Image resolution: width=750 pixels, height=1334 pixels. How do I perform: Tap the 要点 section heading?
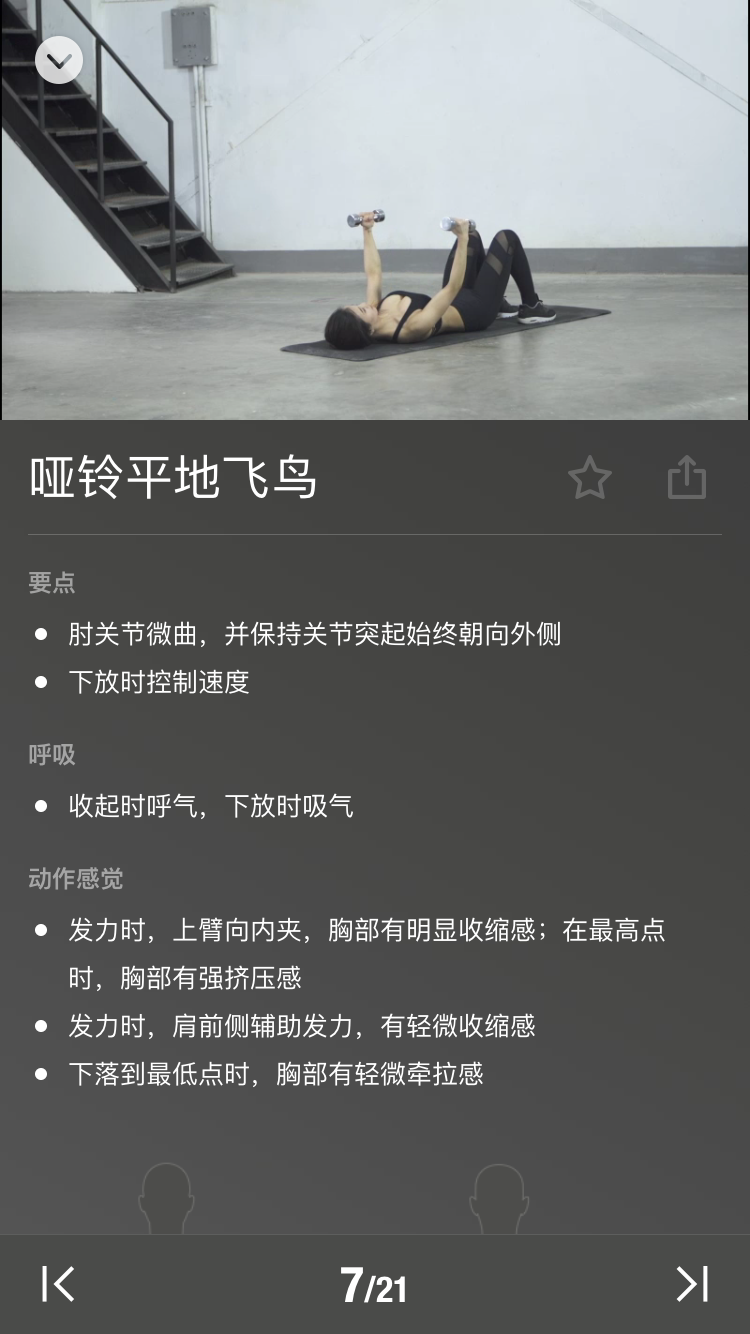pos(51,582)
